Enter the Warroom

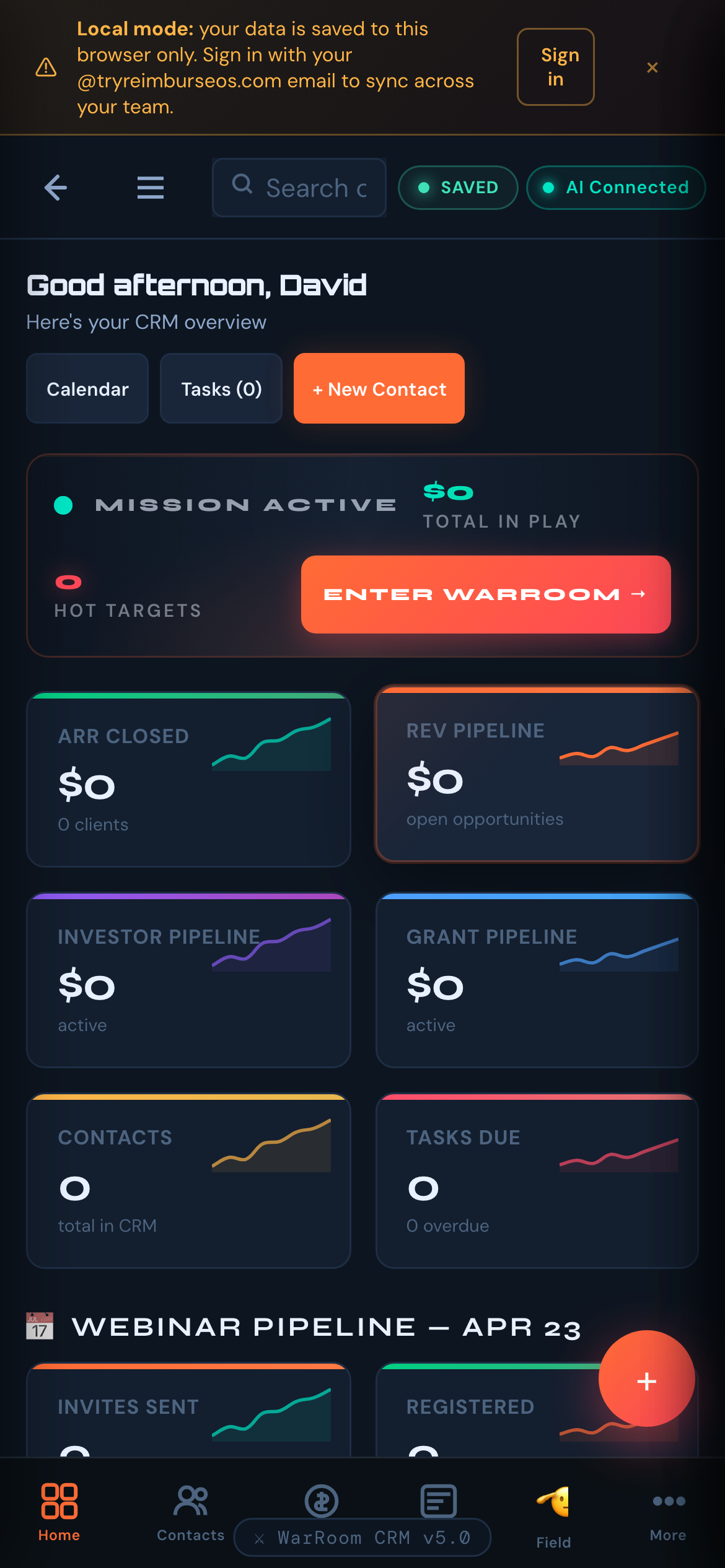tap(485, 595)
